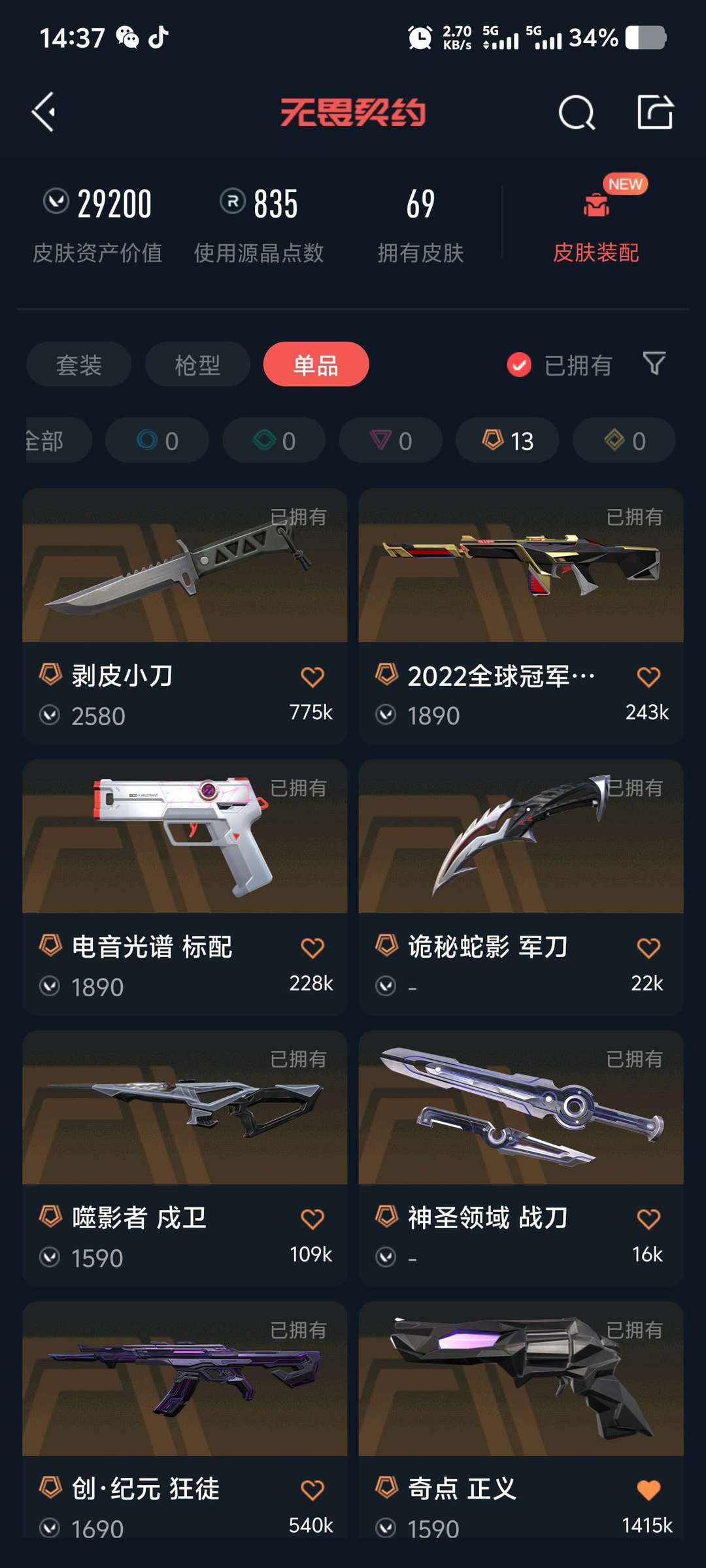Select the orange tier chip showing 13
Screen dimensions: 706x1568
[507, 440]
